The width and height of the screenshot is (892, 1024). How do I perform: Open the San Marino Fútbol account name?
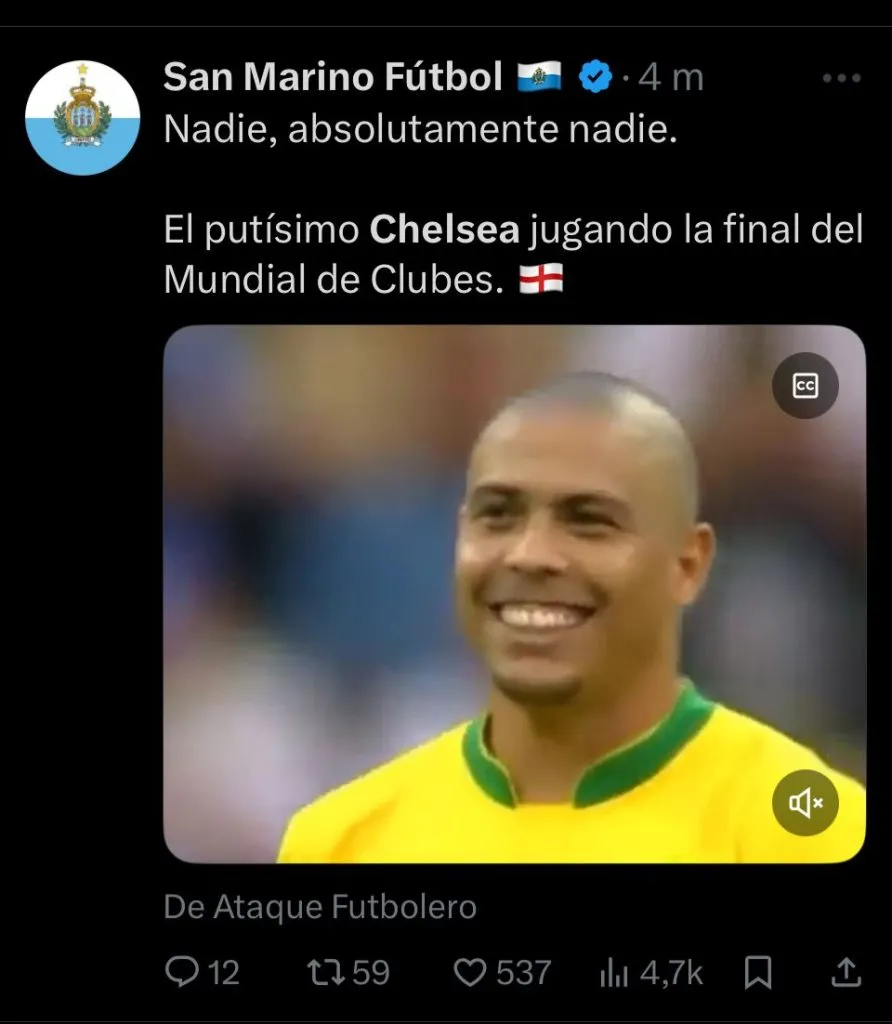332,77
